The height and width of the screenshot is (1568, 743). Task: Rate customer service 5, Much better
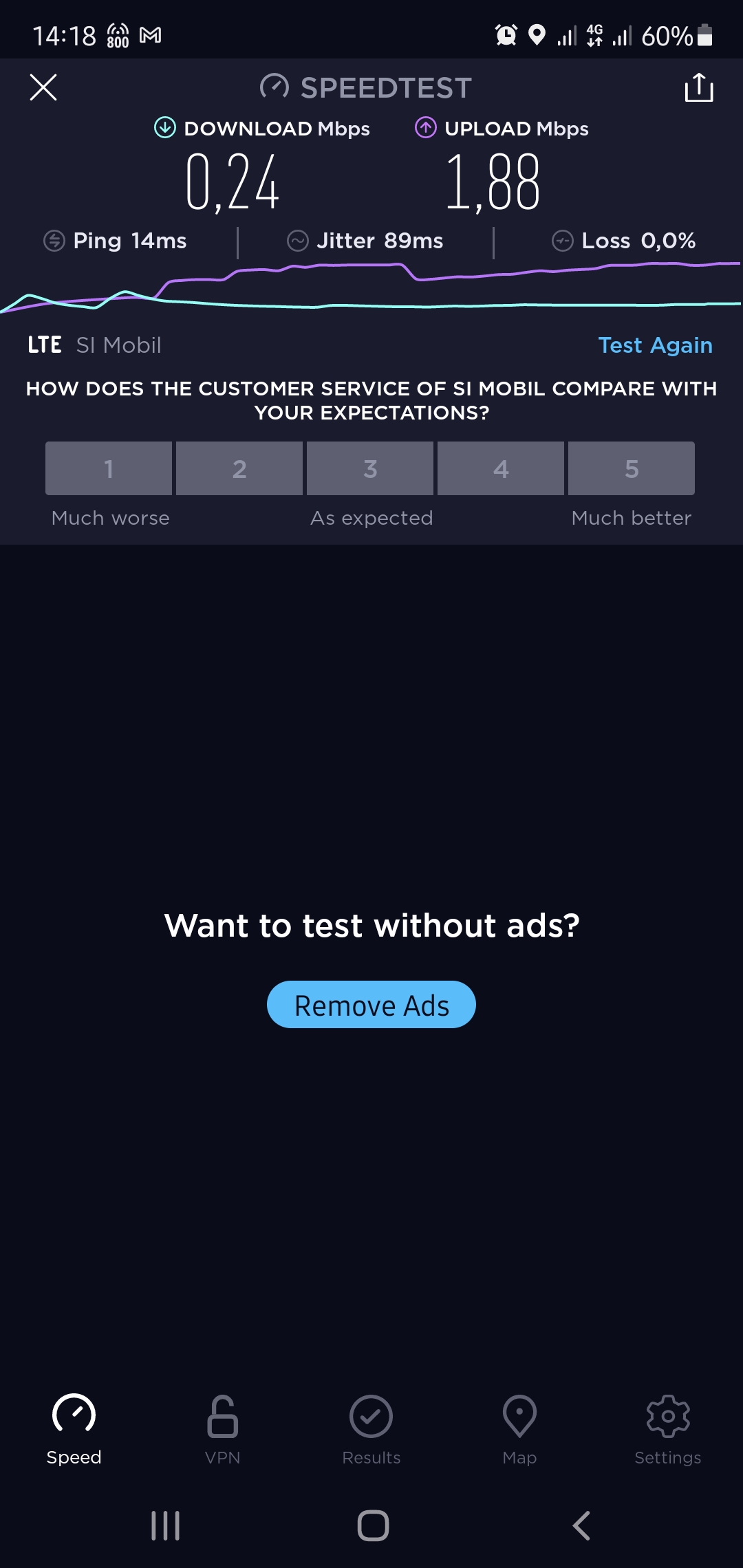click(632, 468)
